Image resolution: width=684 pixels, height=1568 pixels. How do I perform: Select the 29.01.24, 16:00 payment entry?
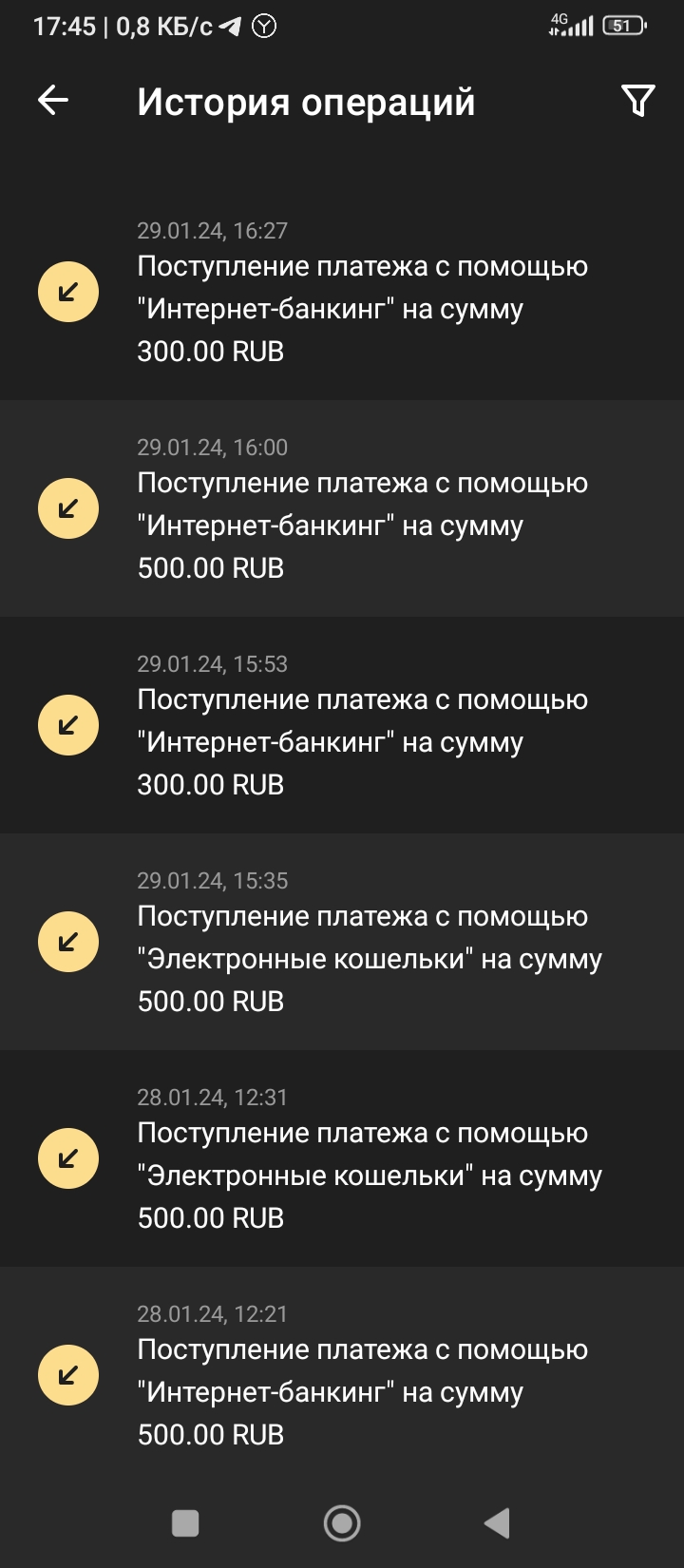[342, 509]
